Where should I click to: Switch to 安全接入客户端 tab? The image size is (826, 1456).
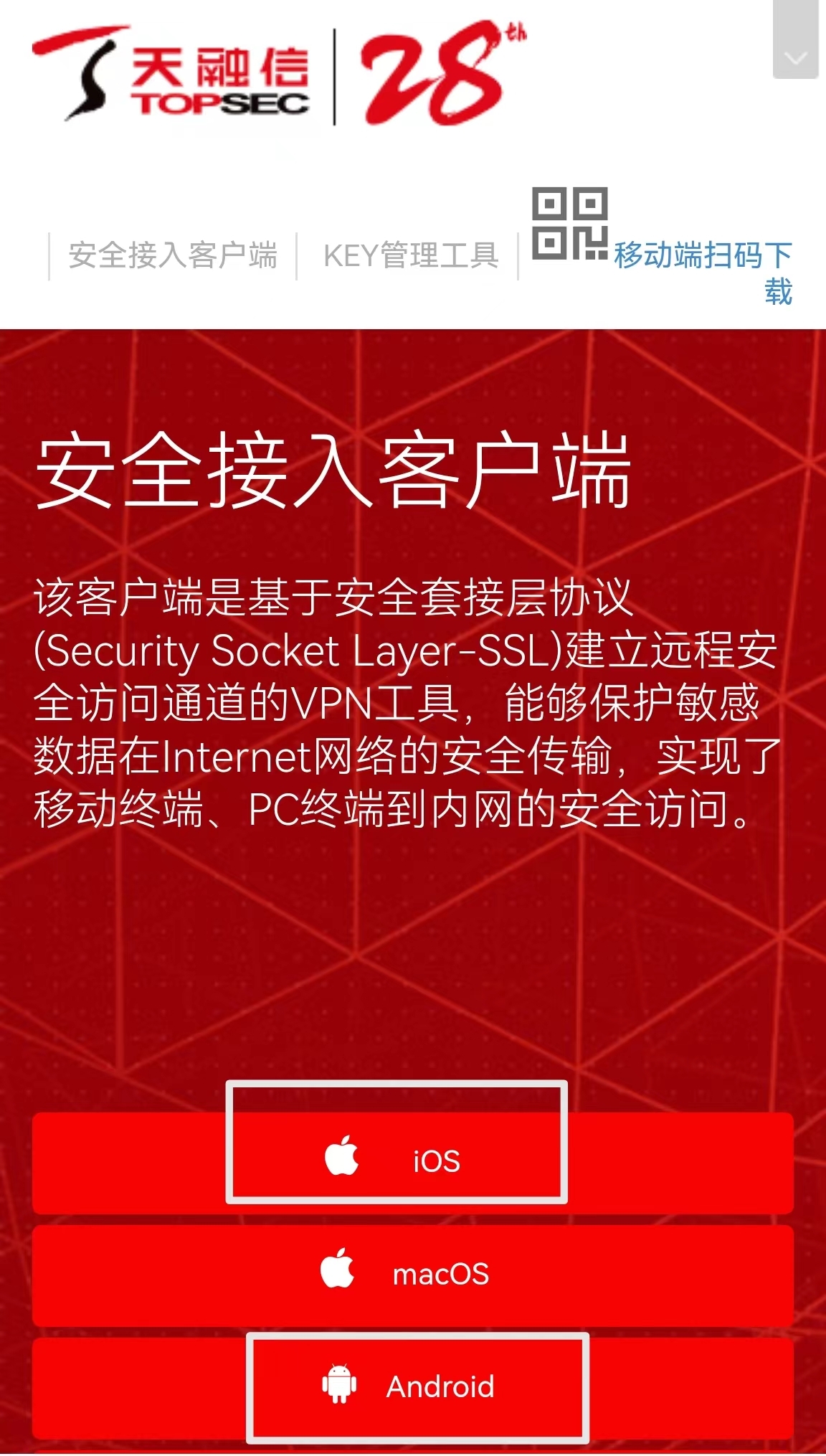click(173, 255)
